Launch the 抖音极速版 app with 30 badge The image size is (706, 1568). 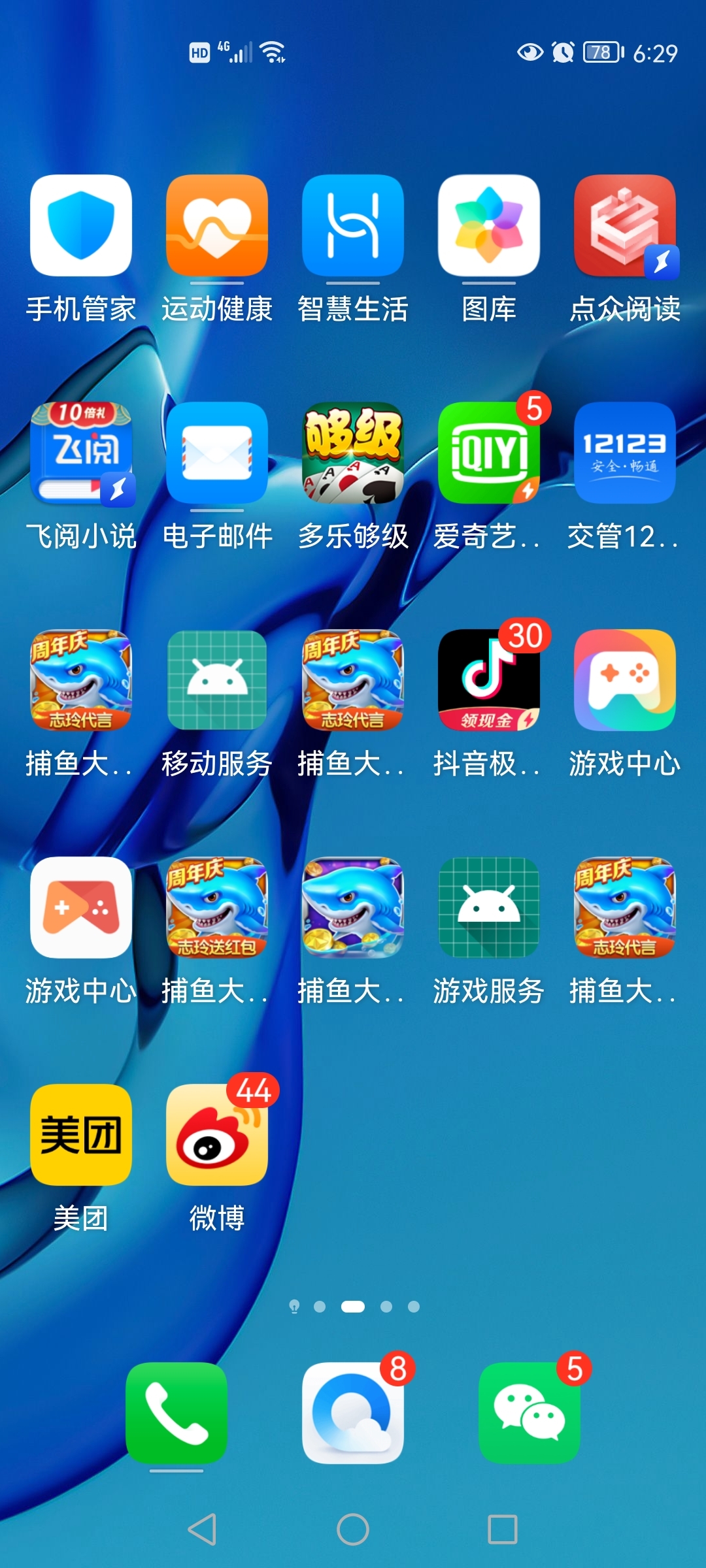pyautogui.click(x=489, y=681)
